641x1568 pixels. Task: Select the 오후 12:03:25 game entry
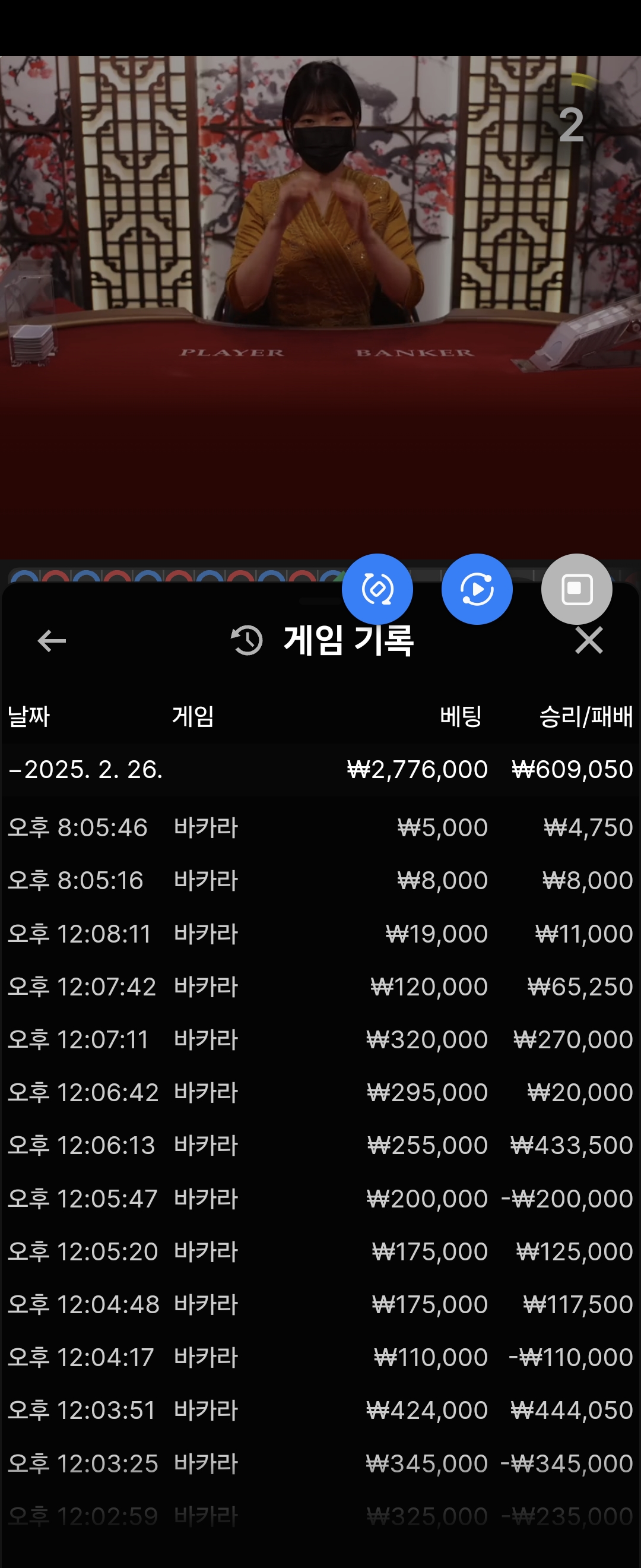(x=320, y=1463)
